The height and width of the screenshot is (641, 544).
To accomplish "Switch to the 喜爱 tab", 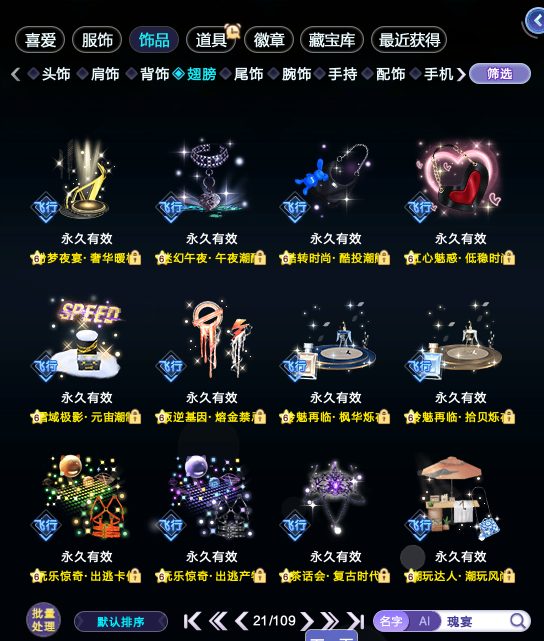I will click(40, 40).
